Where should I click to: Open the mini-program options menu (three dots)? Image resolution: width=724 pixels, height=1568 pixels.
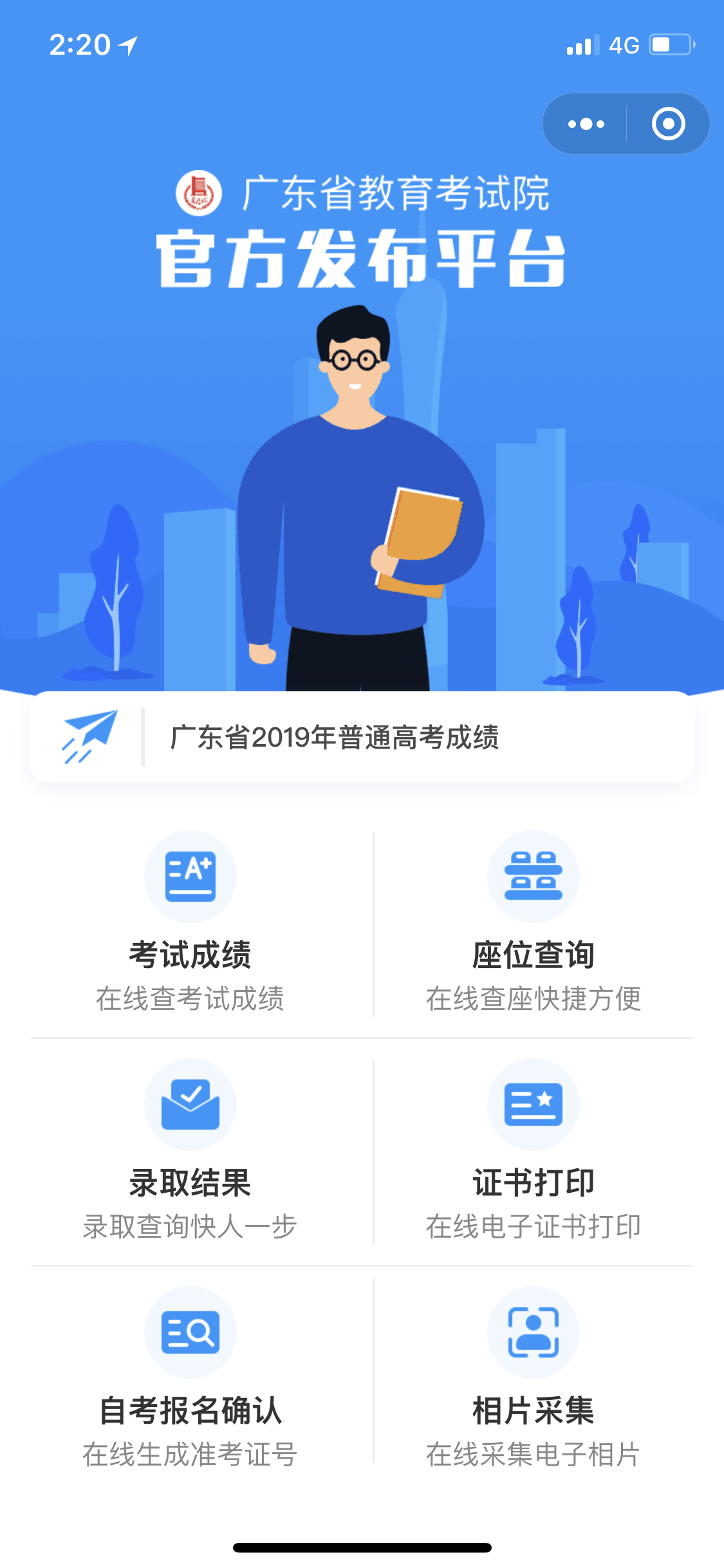[586, 124]
